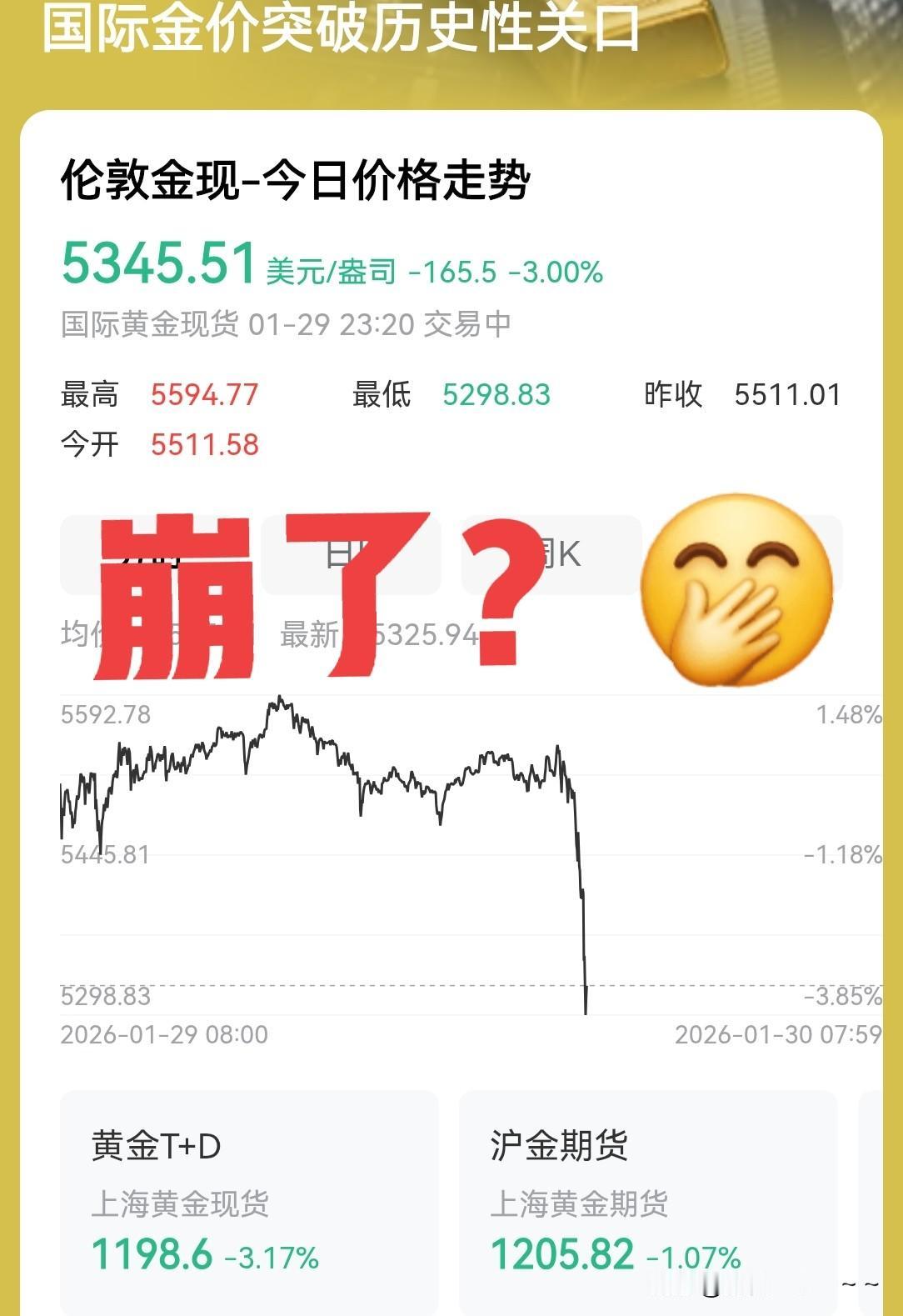903x1316 pixels.
Task: Tap the large price 5345.51
Action: pos(158,263)
